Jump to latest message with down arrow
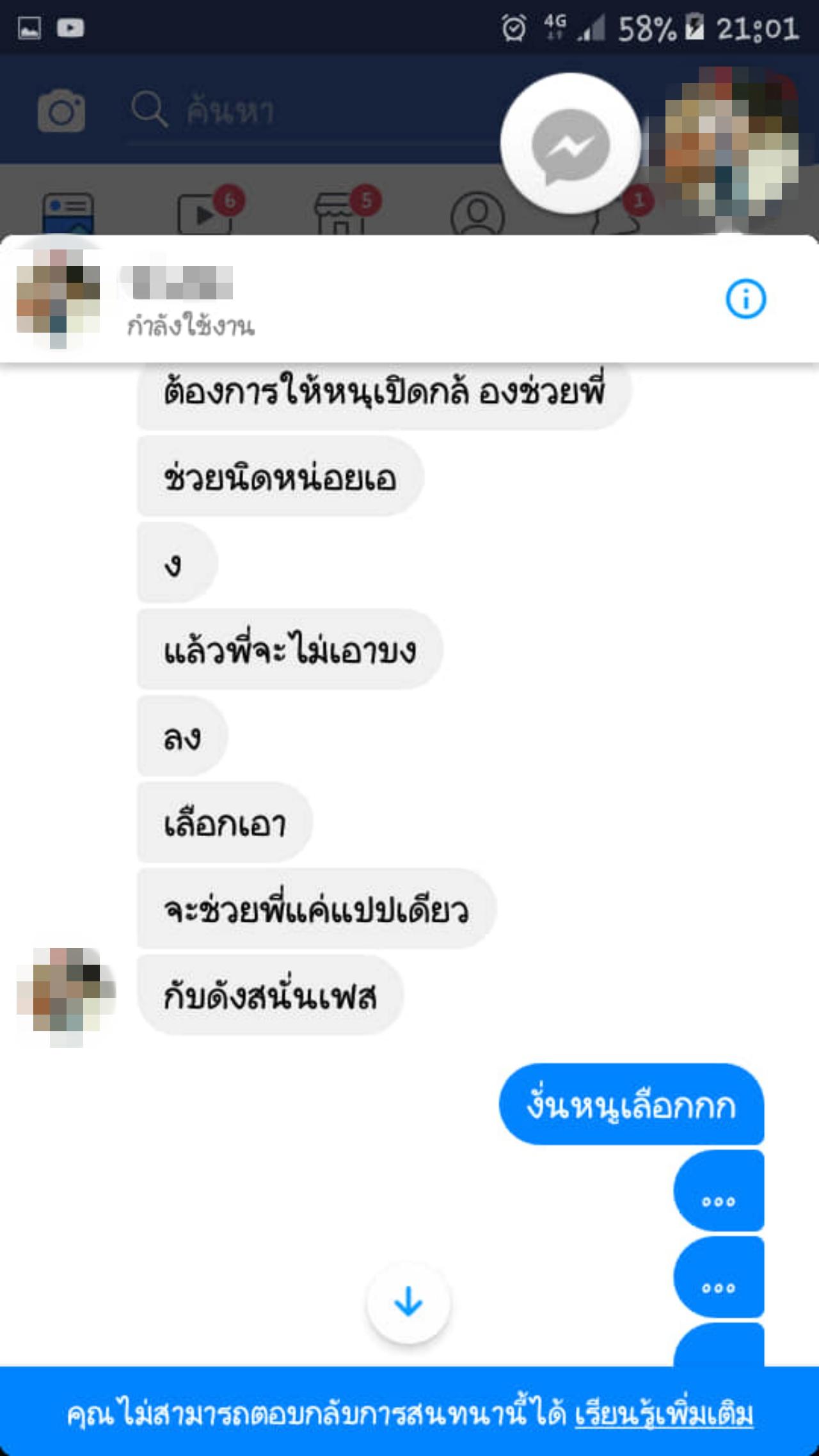The image size is (819, 1456). [x=408, y=1302]
